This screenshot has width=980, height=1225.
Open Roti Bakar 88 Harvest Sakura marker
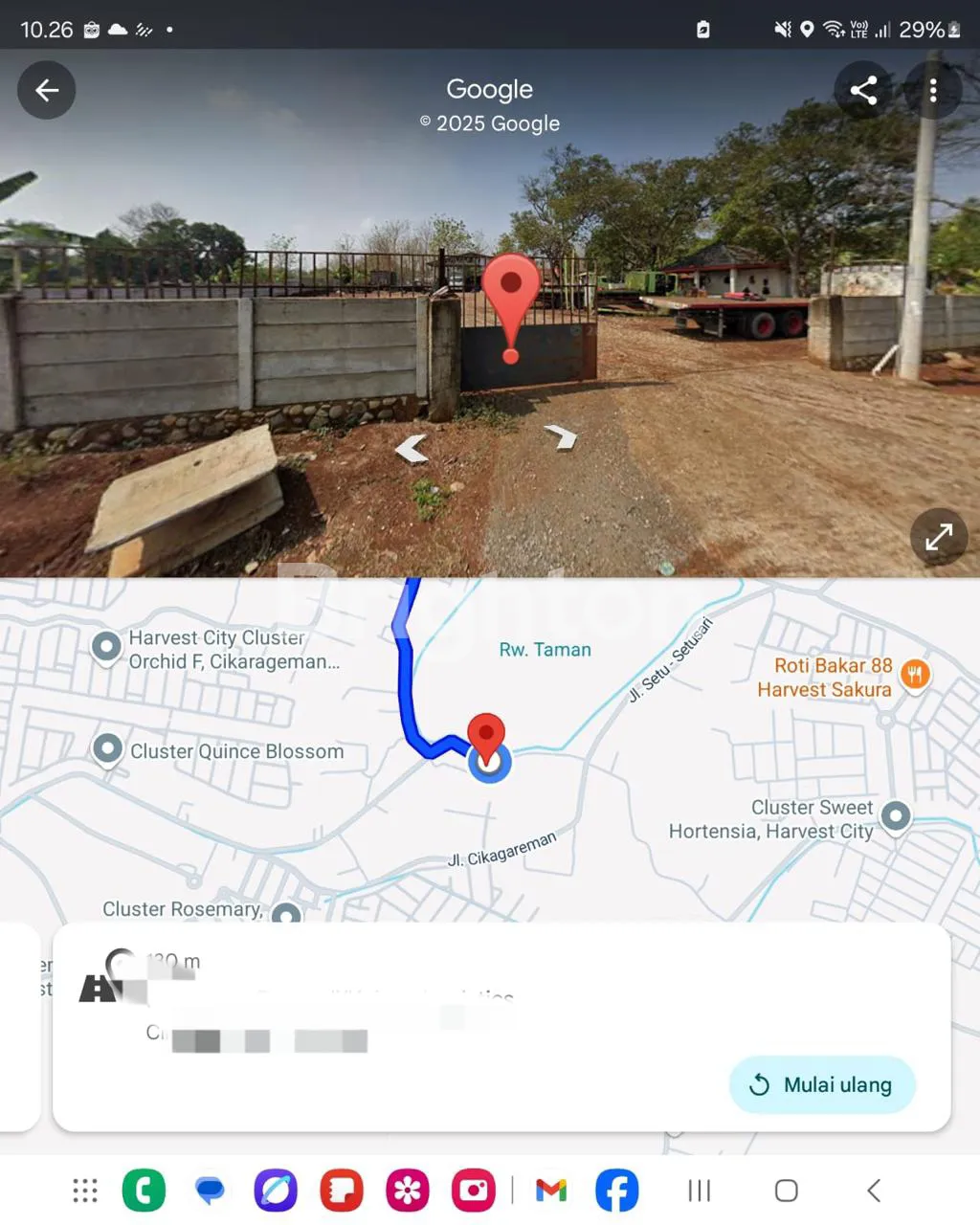click(915, 675)
